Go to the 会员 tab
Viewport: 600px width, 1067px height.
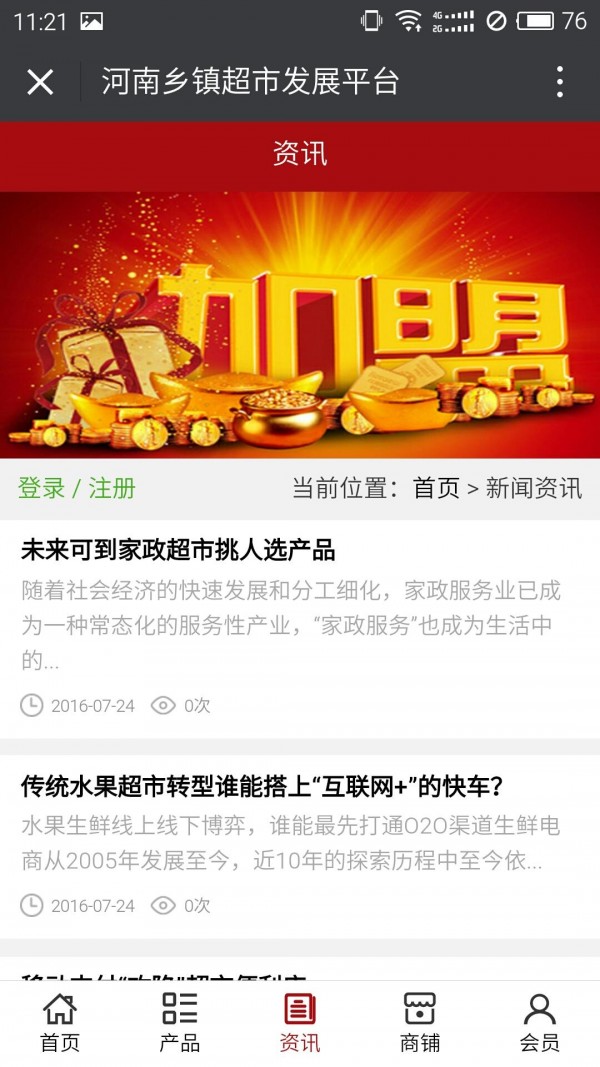pos(540,1023)
